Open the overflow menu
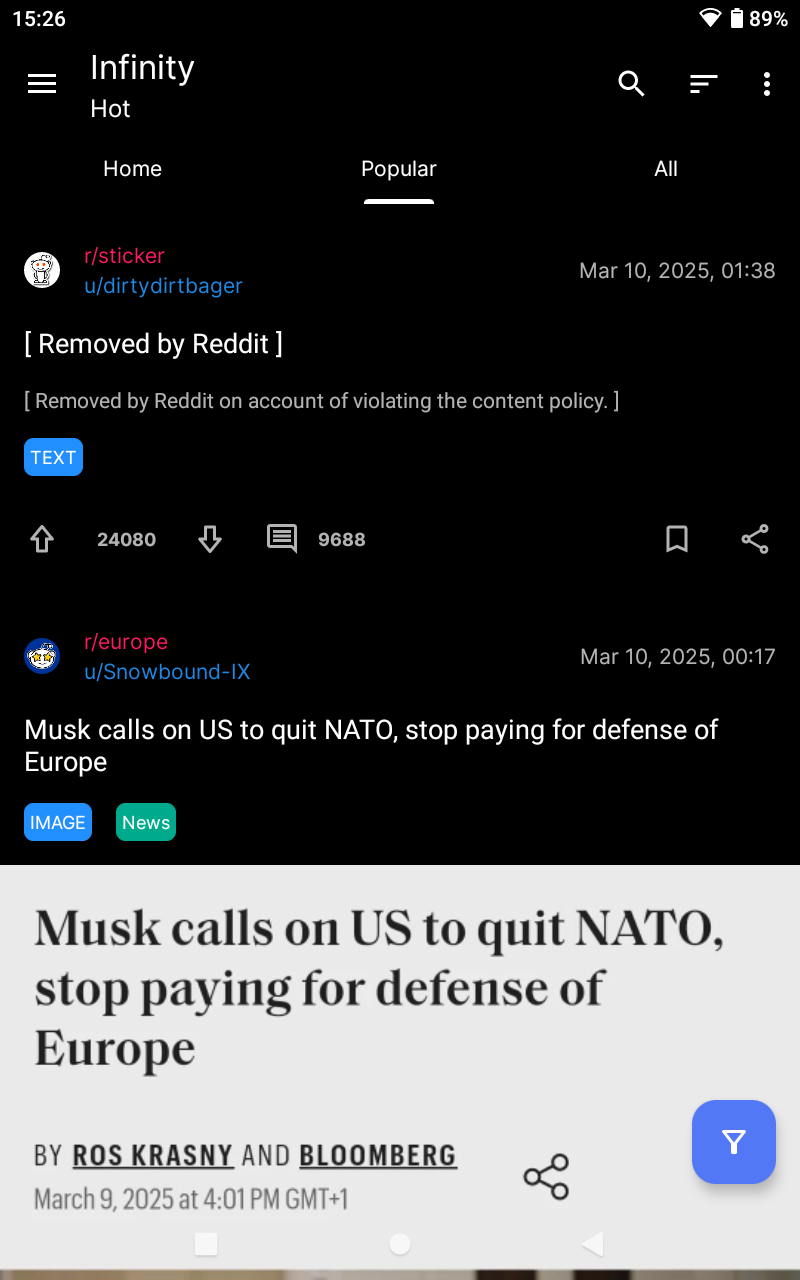This screenshot has height=1280, width=800. [x=767, y=84]
